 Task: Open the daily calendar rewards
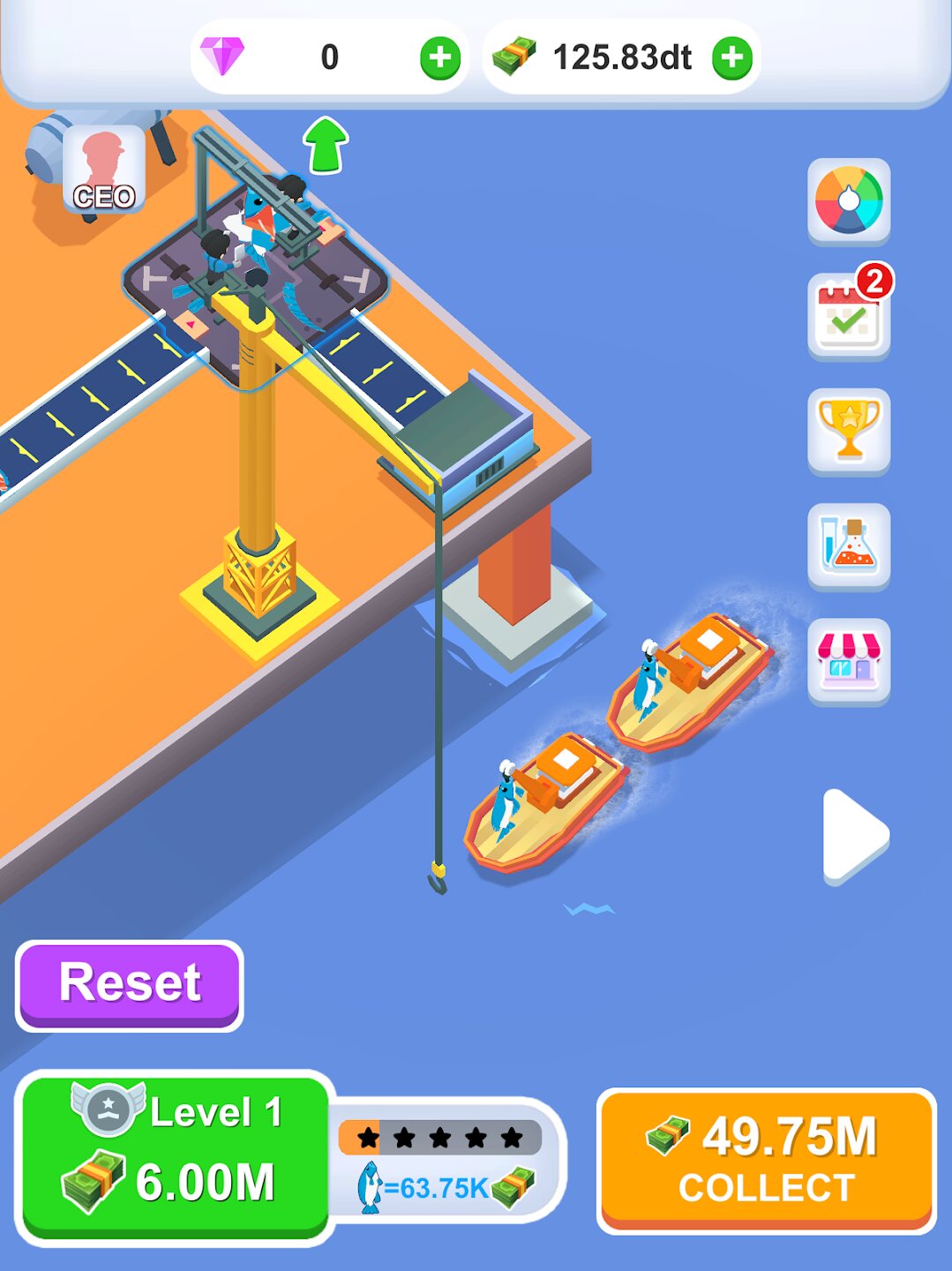[x=848, y=315]
